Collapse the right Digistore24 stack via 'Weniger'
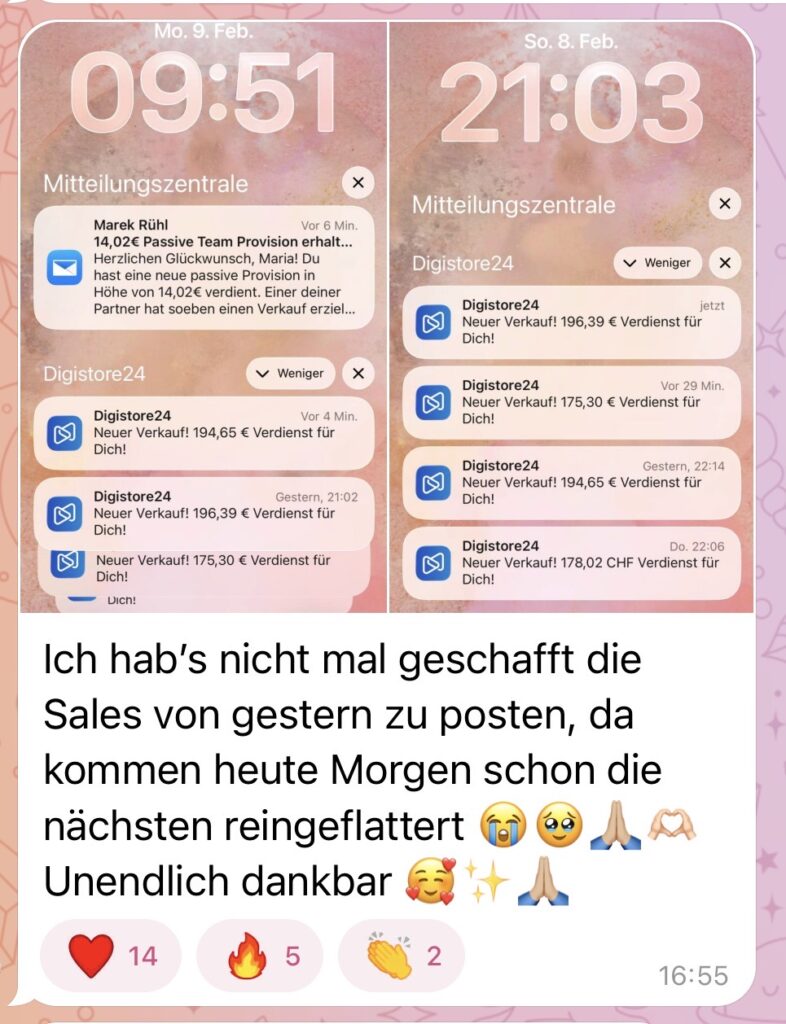The image size is (786, 1024). pos(662,263)
